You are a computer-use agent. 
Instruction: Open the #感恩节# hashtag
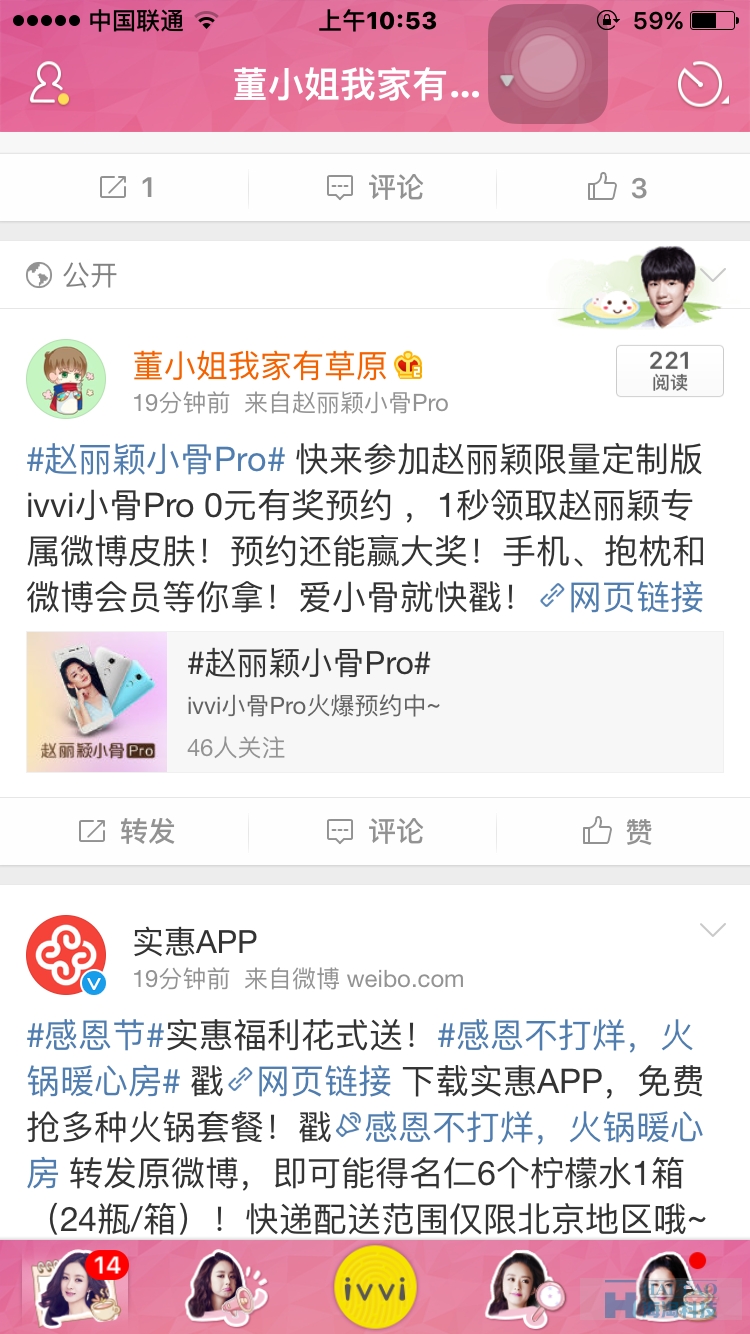pyautogui.click(x=96, y=1035)
